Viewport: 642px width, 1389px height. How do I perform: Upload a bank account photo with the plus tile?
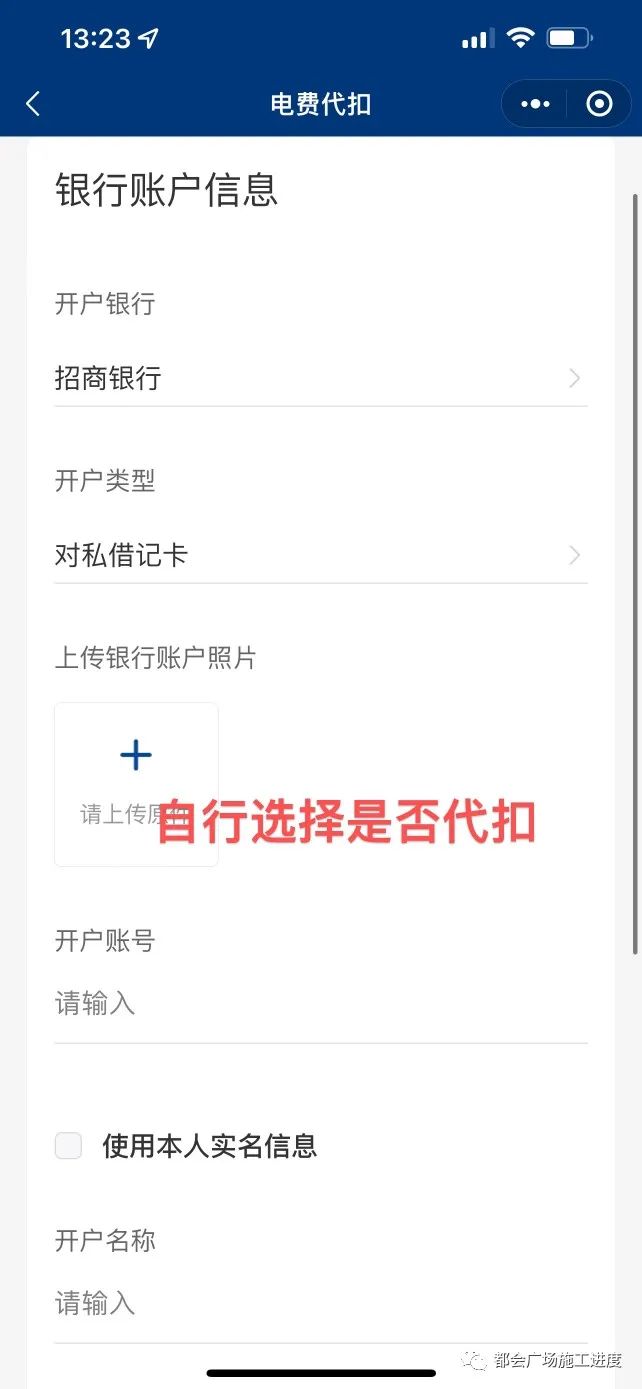pyautogui.click(x=136, y=784)
